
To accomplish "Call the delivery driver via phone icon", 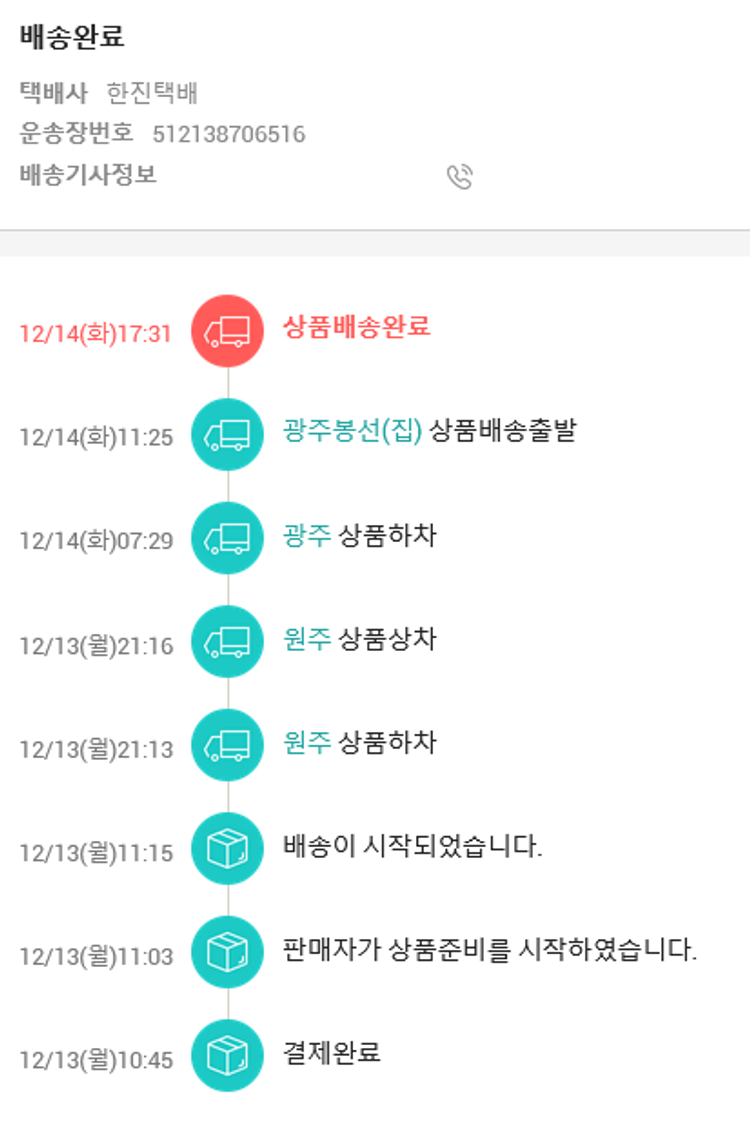I will (x=459, y=178).
